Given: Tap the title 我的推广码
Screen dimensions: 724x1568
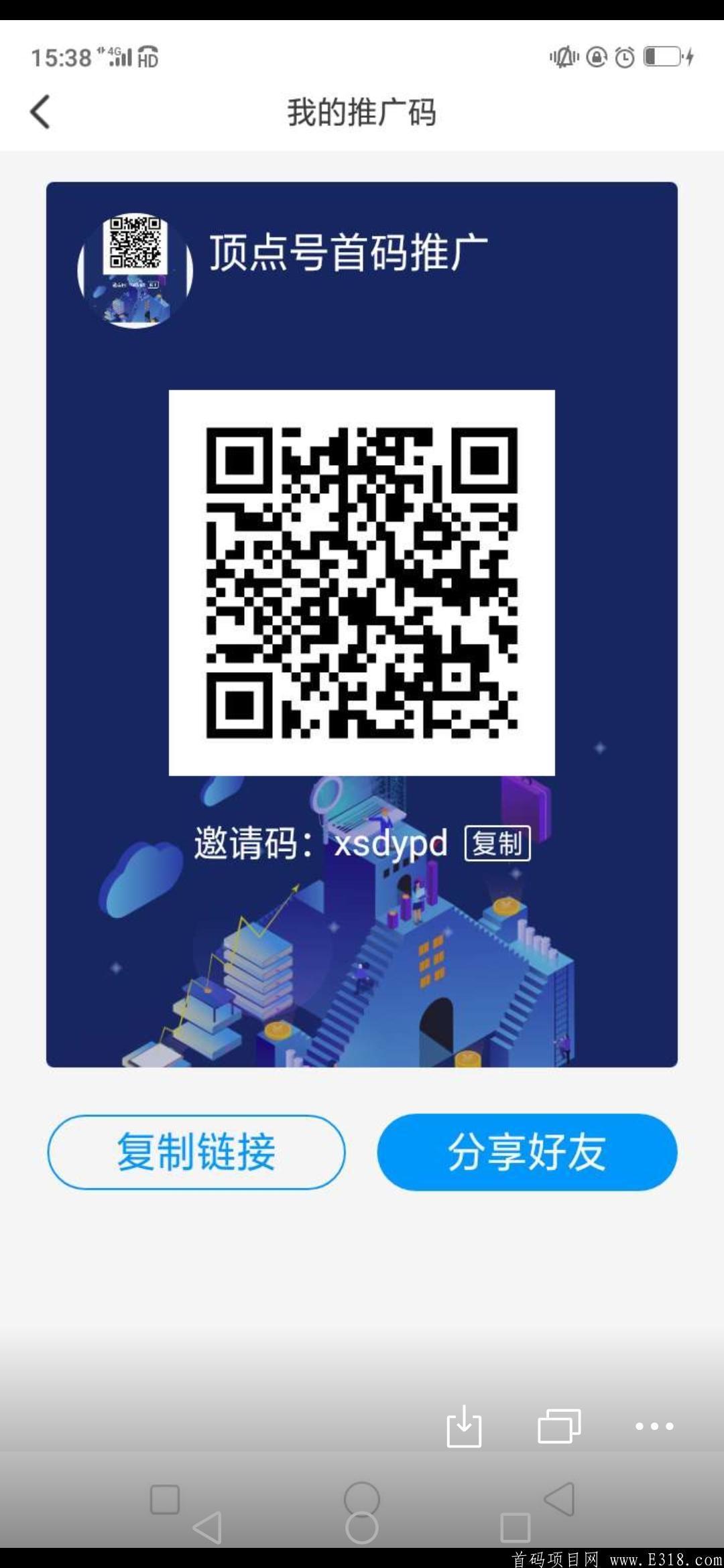Looking at the screenshot, I should click(x=362, y=113).
